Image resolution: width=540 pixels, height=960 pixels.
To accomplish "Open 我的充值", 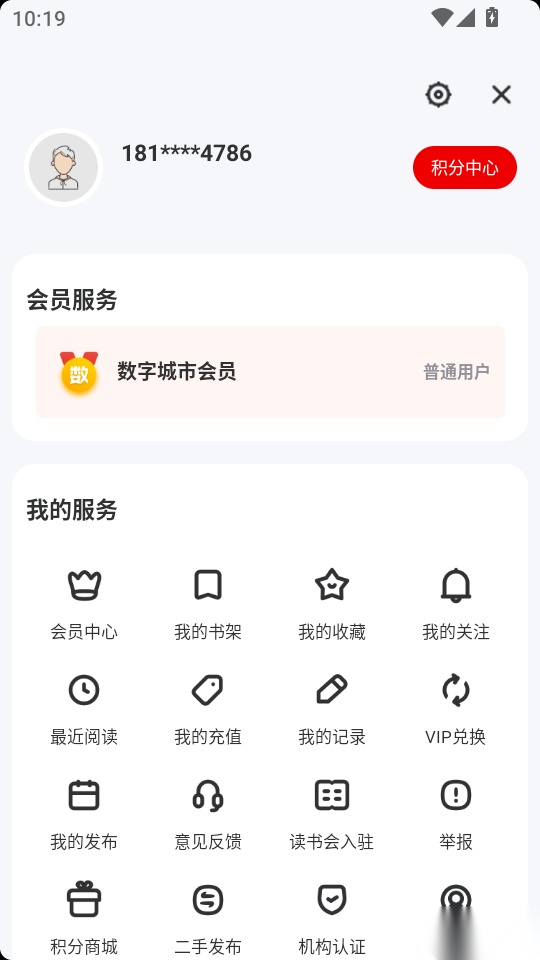I will [x=208, y=710].
